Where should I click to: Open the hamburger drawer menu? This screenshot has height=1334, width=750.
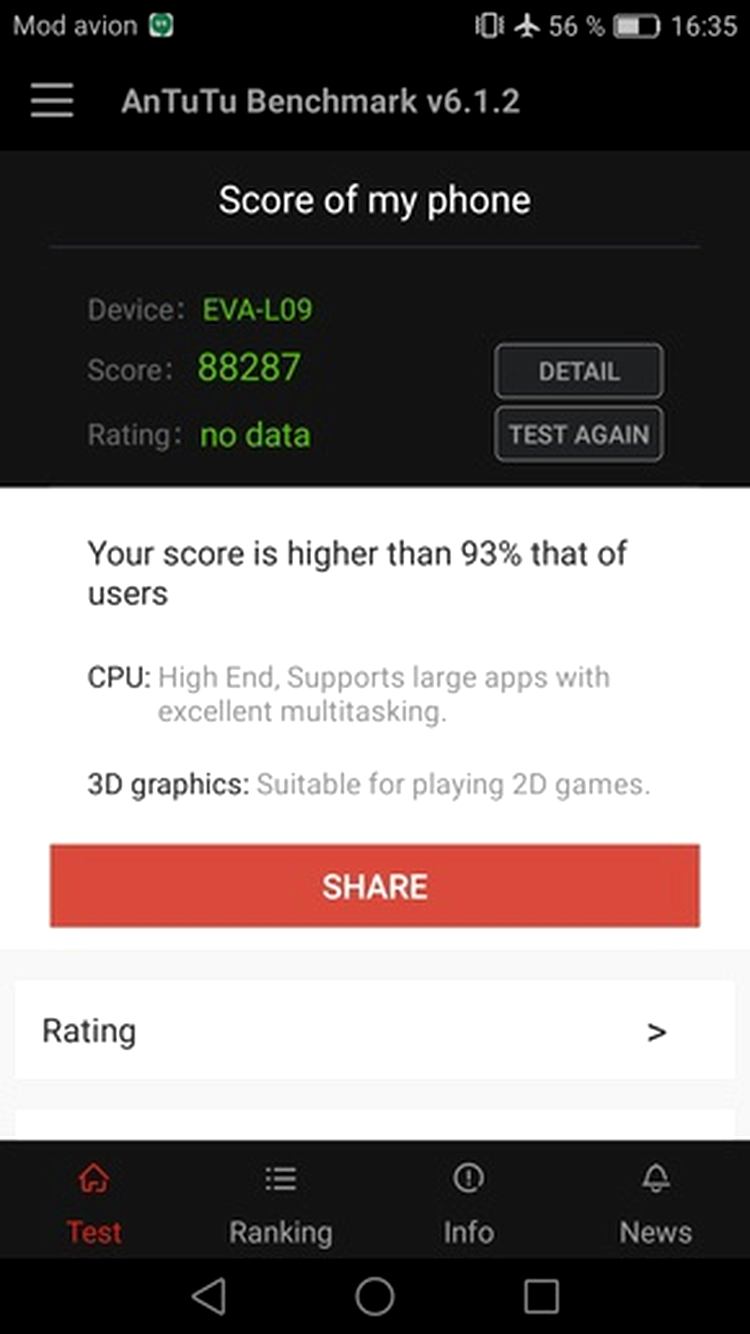pos(52,101)
